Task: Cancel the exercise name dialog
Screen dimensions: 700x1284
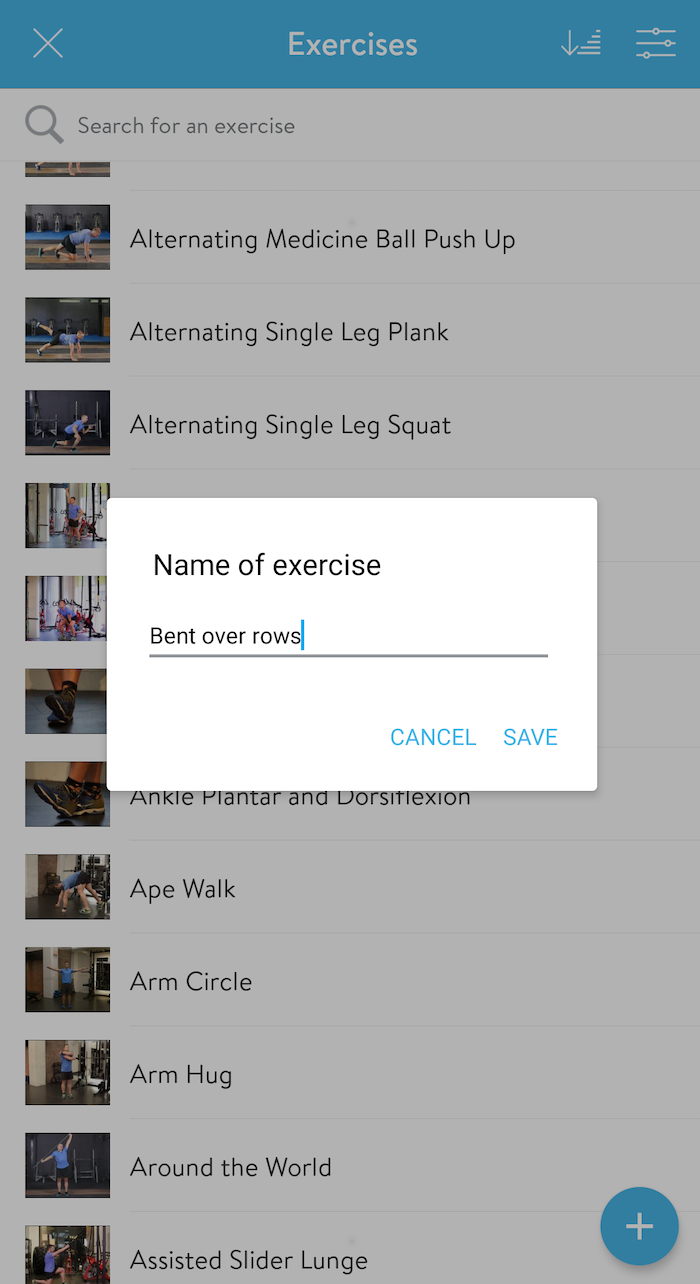Action: tap(433, 737)
